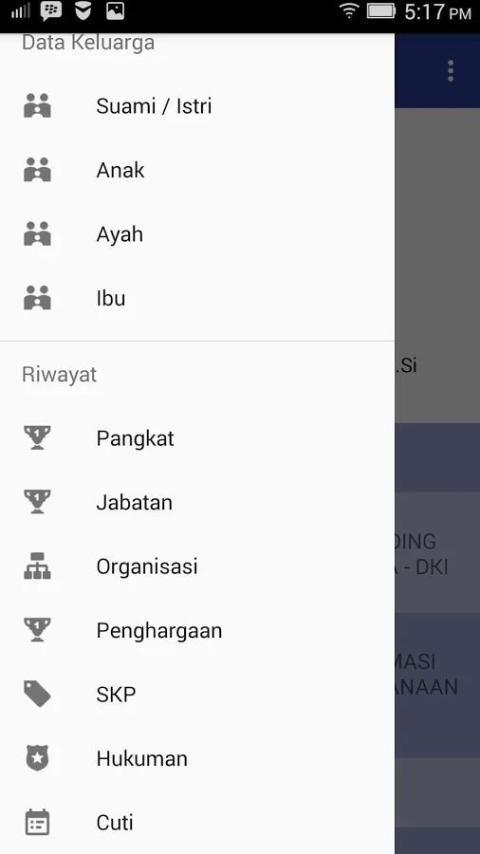
Task: Open the three-dot overflow menu
Action: [x=451, y=71]
